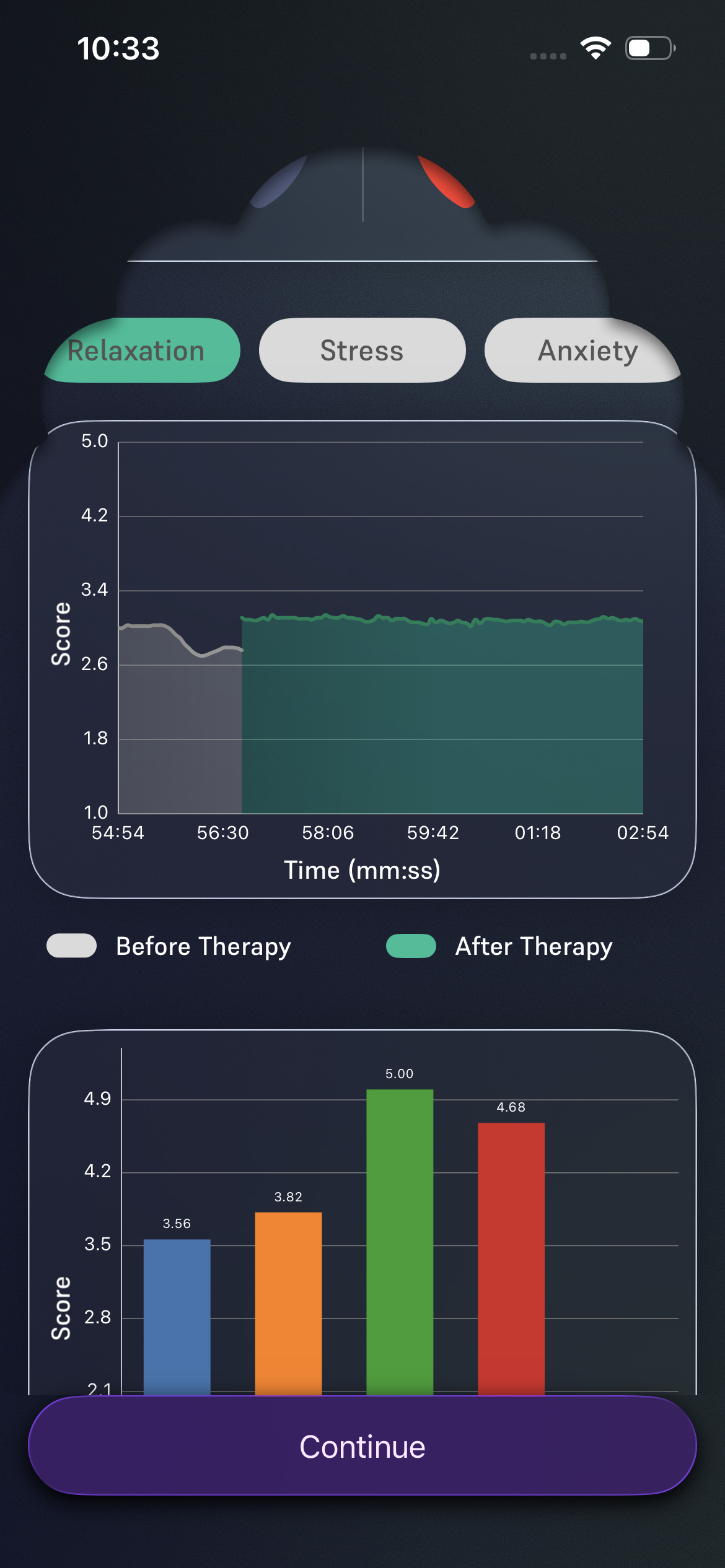This screenshot has width=725, height=1568.
Task: Tap the Continue button
Action: coord(362,1447)
